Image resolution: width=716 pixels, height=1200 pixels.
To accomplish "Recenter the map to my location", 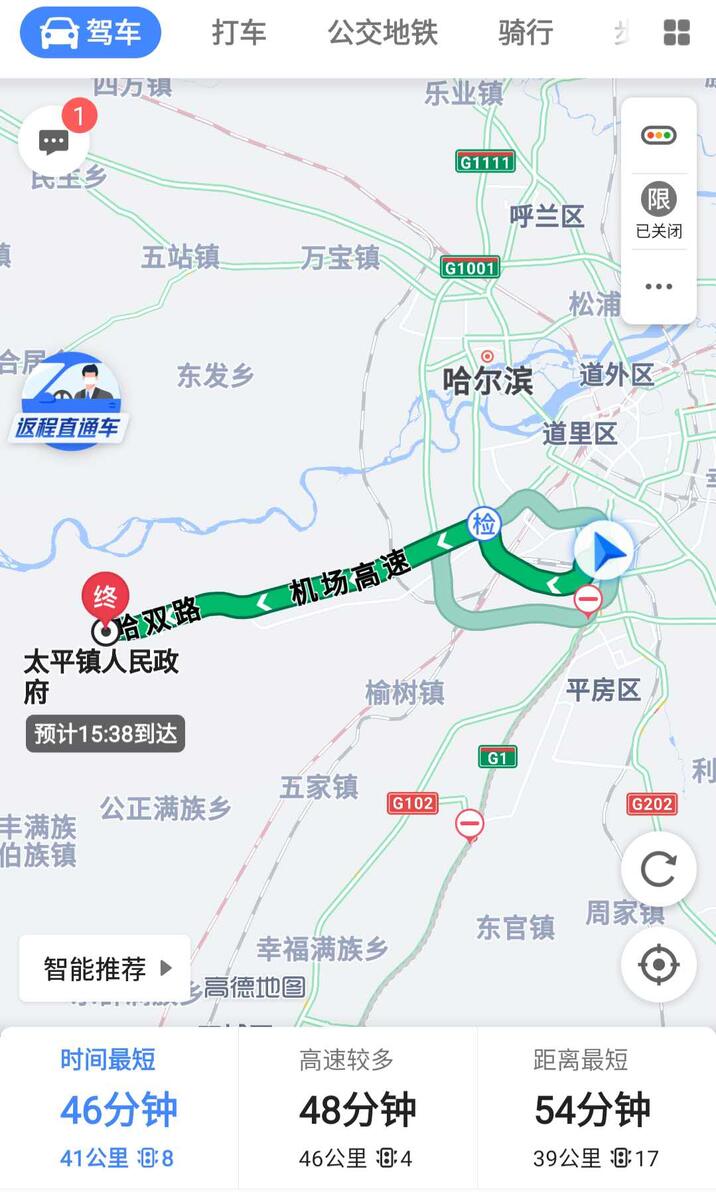I will pos(658,965).
